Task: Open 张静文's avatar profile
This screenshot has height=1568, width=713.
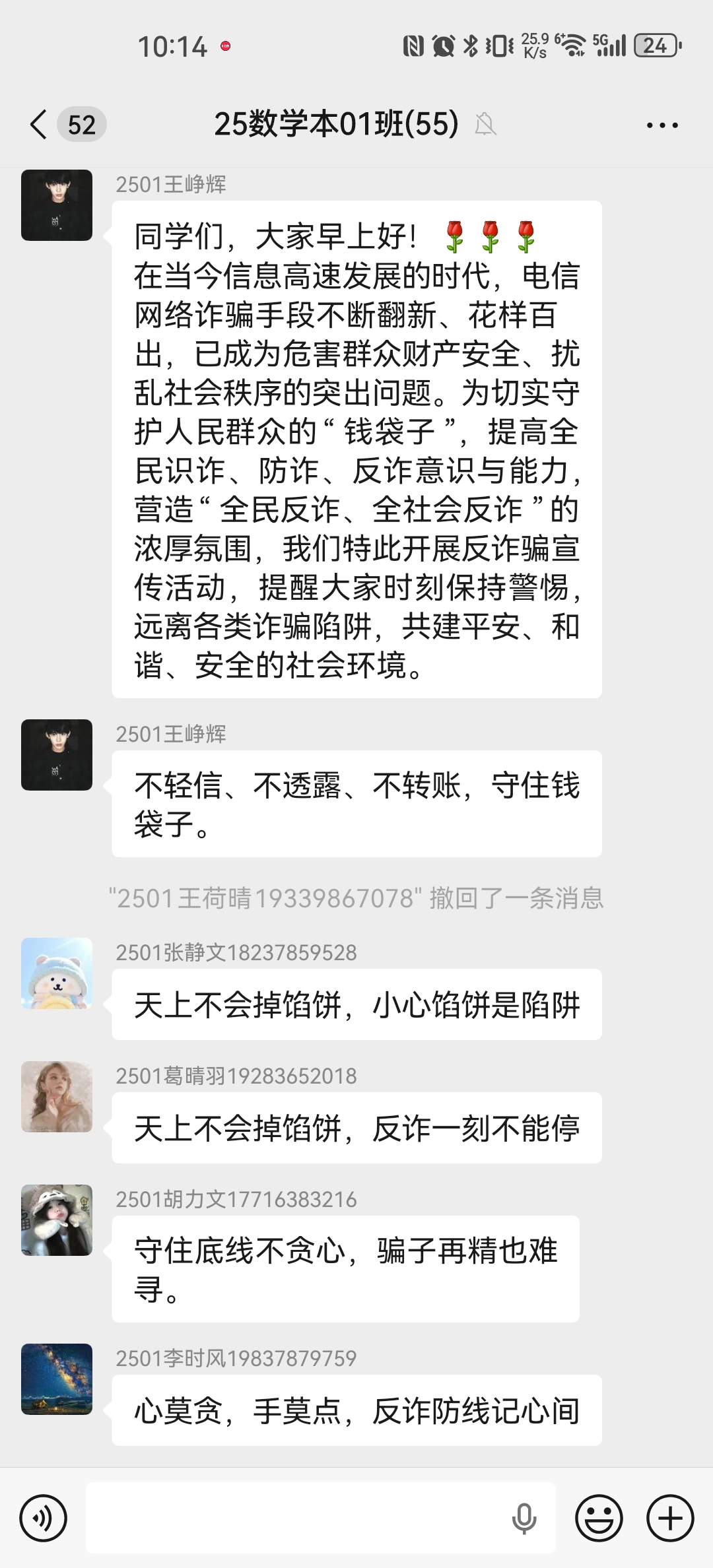Action: pos(57,973)
